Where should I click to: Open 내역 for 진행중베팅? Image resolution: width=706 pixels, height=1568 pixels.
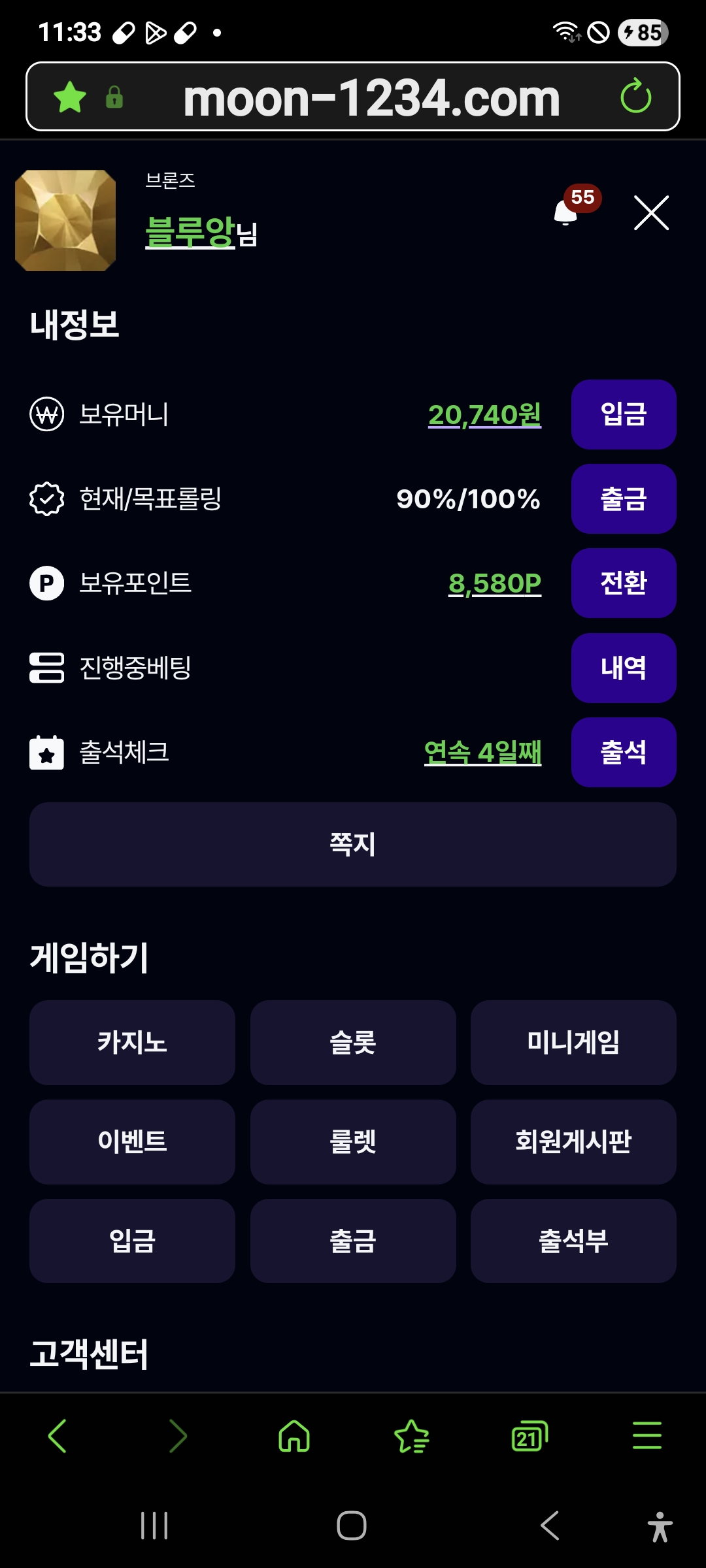point(624,668)
